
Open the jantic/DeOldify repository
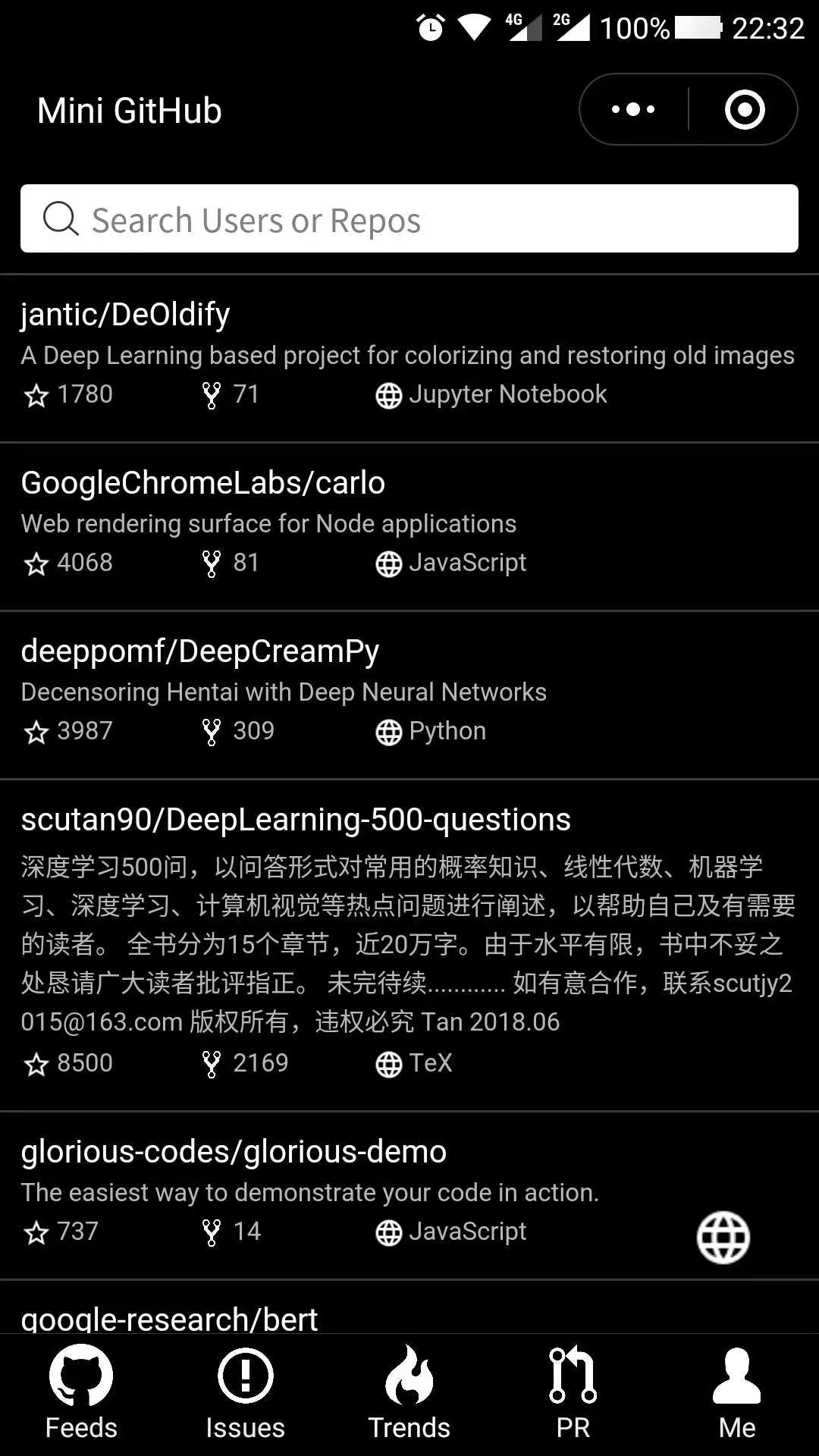click(126, 315)
